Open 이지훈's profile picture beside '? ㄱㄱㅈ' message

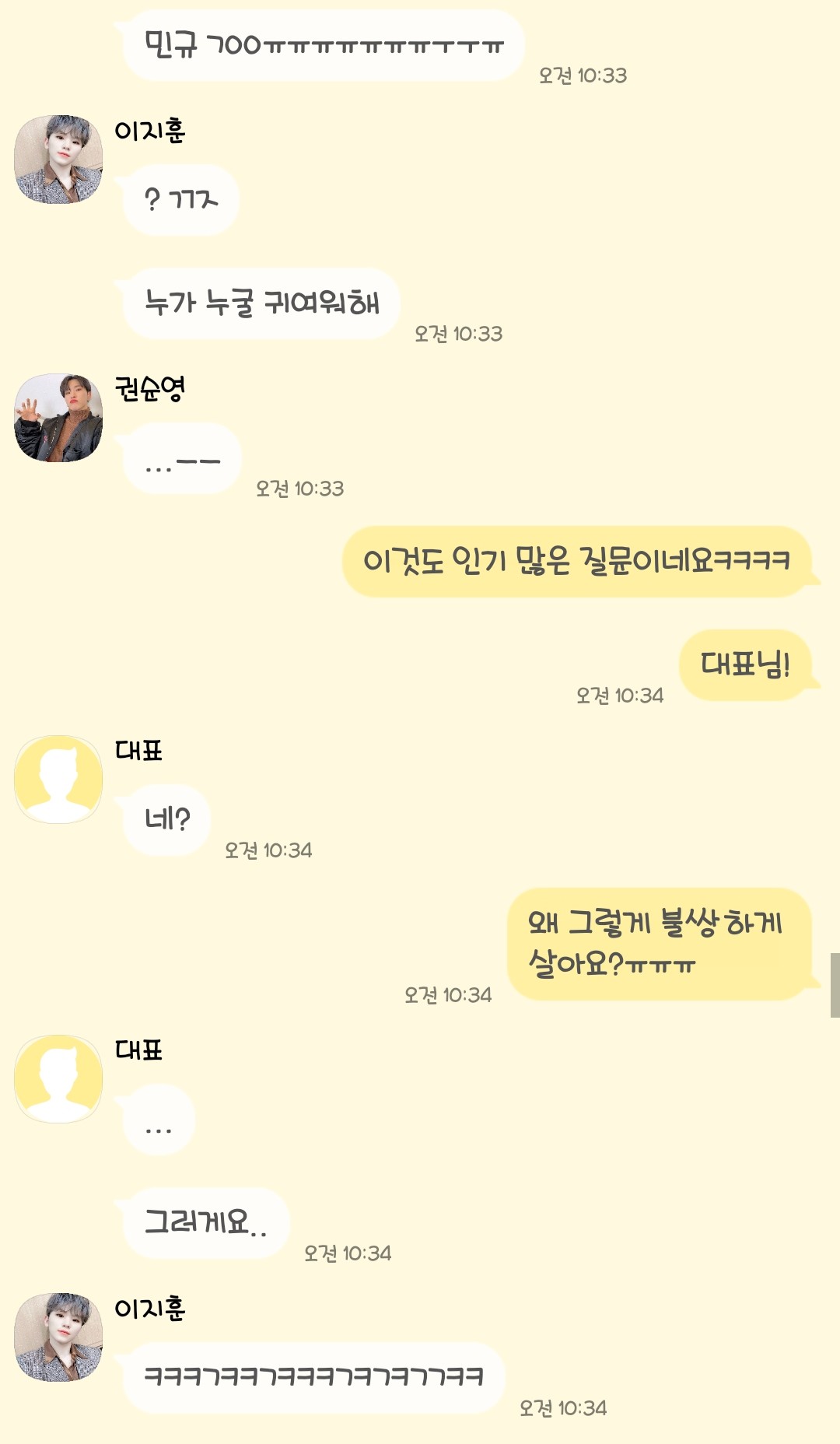point(58,159)
